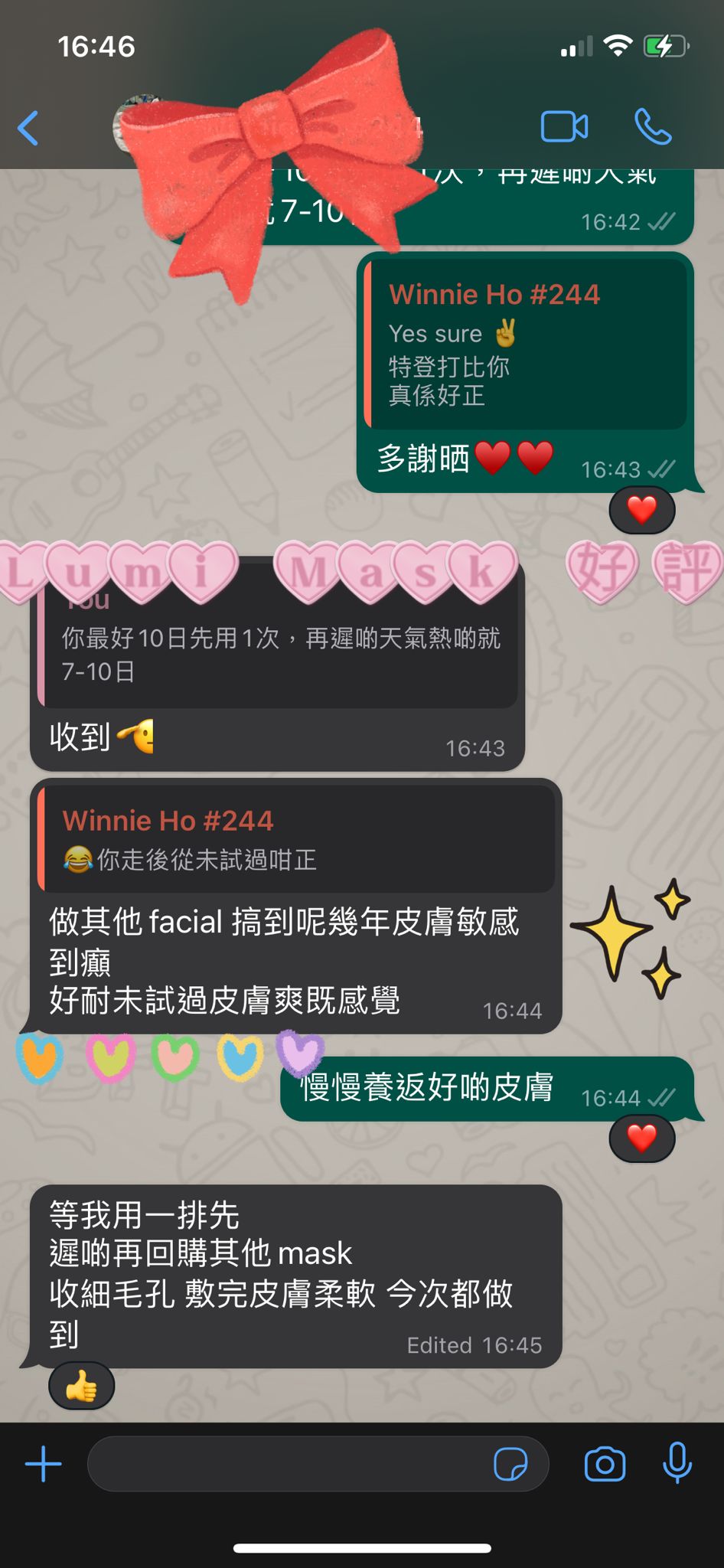View heart reaction under '多謝晒' message
The width and height of the screenshot is (724, 1568).
pos(641,510)
